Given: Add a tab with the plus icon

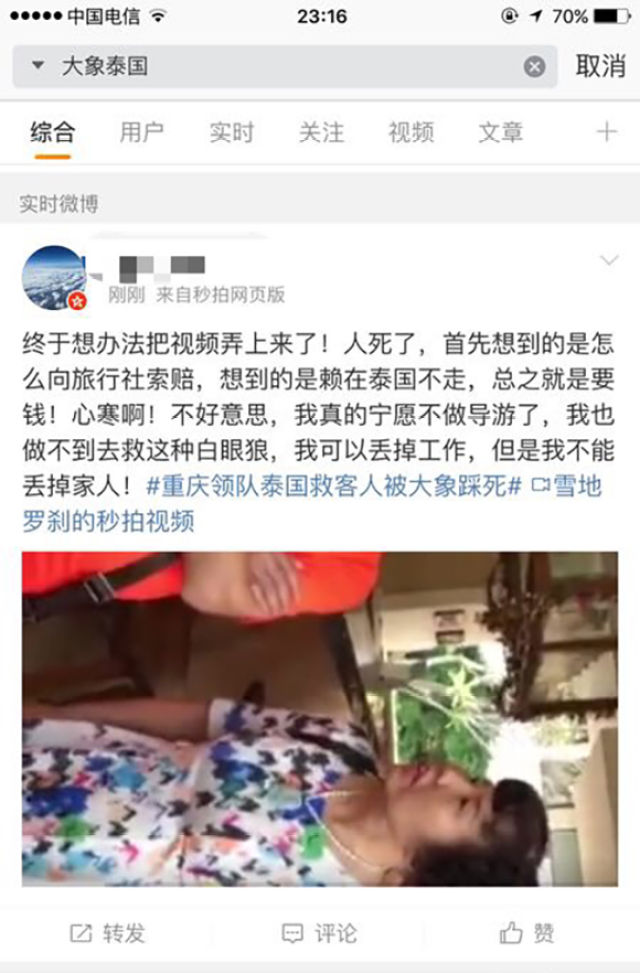Looking at the screenshot, I should (x=606, y=132).
